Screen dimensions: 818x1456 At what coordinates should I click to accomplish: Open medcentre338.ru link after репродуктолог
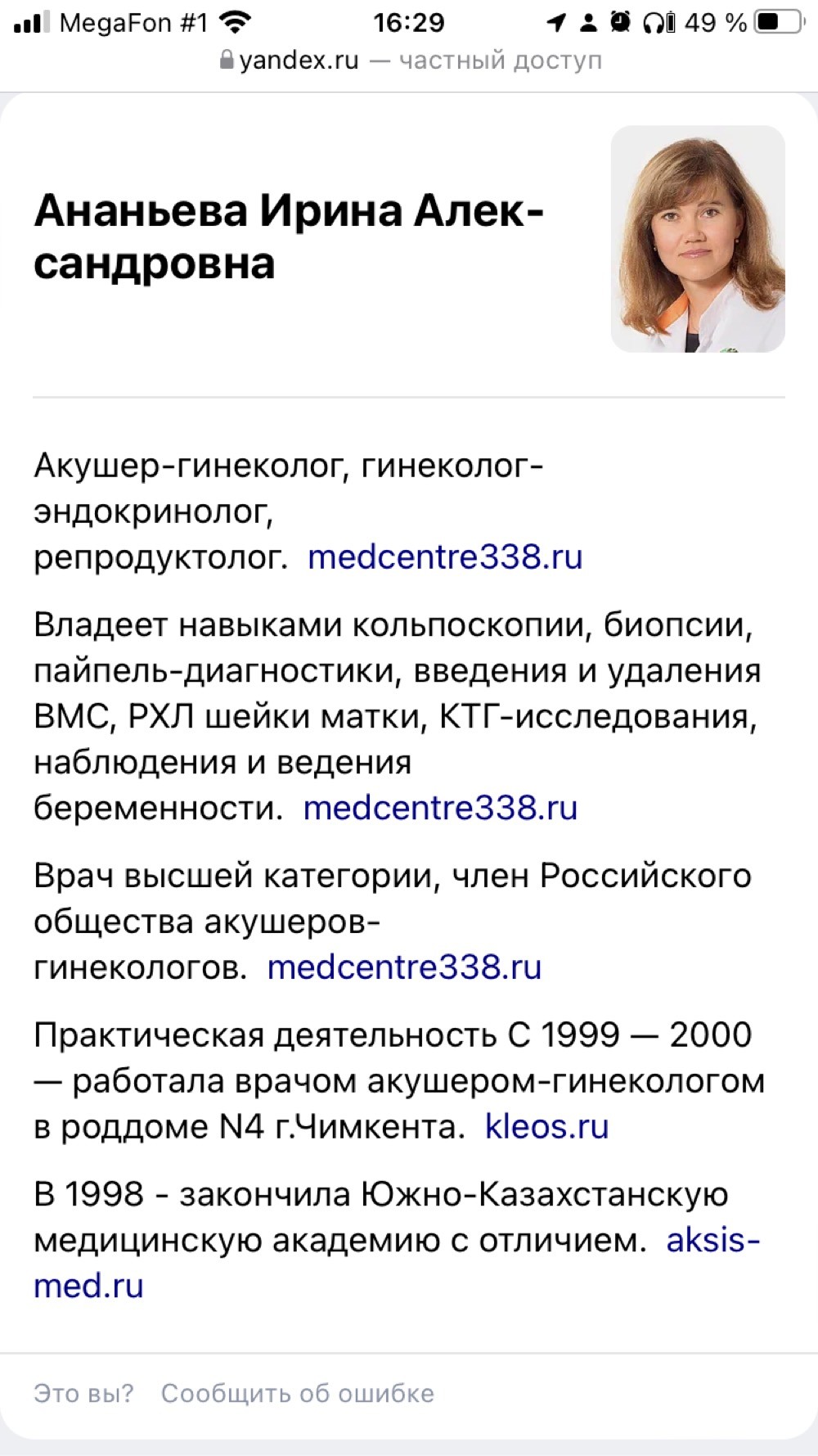[445, 557]
